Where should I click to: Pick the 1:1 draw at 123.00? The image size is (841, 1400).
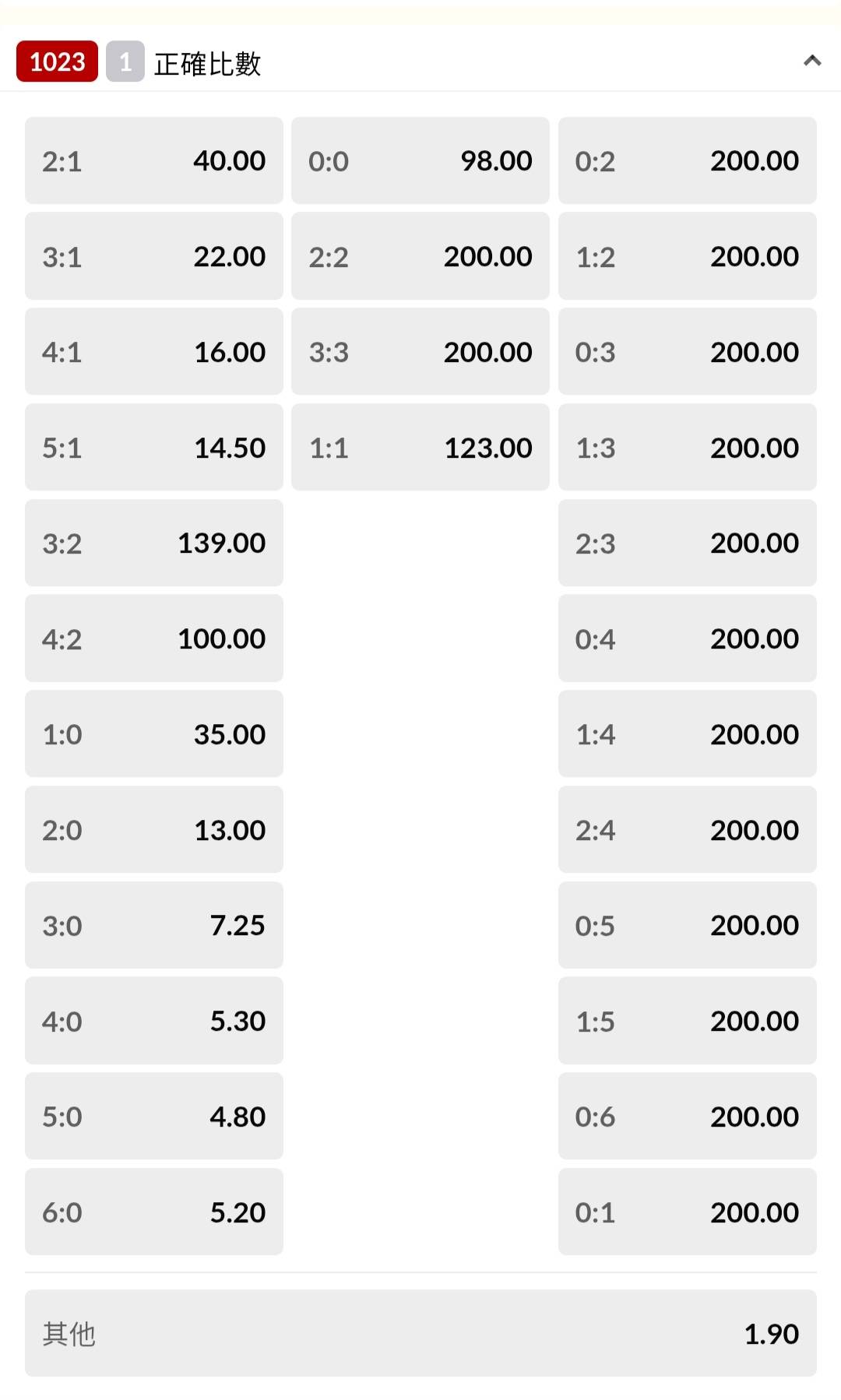tap(420, 447)
